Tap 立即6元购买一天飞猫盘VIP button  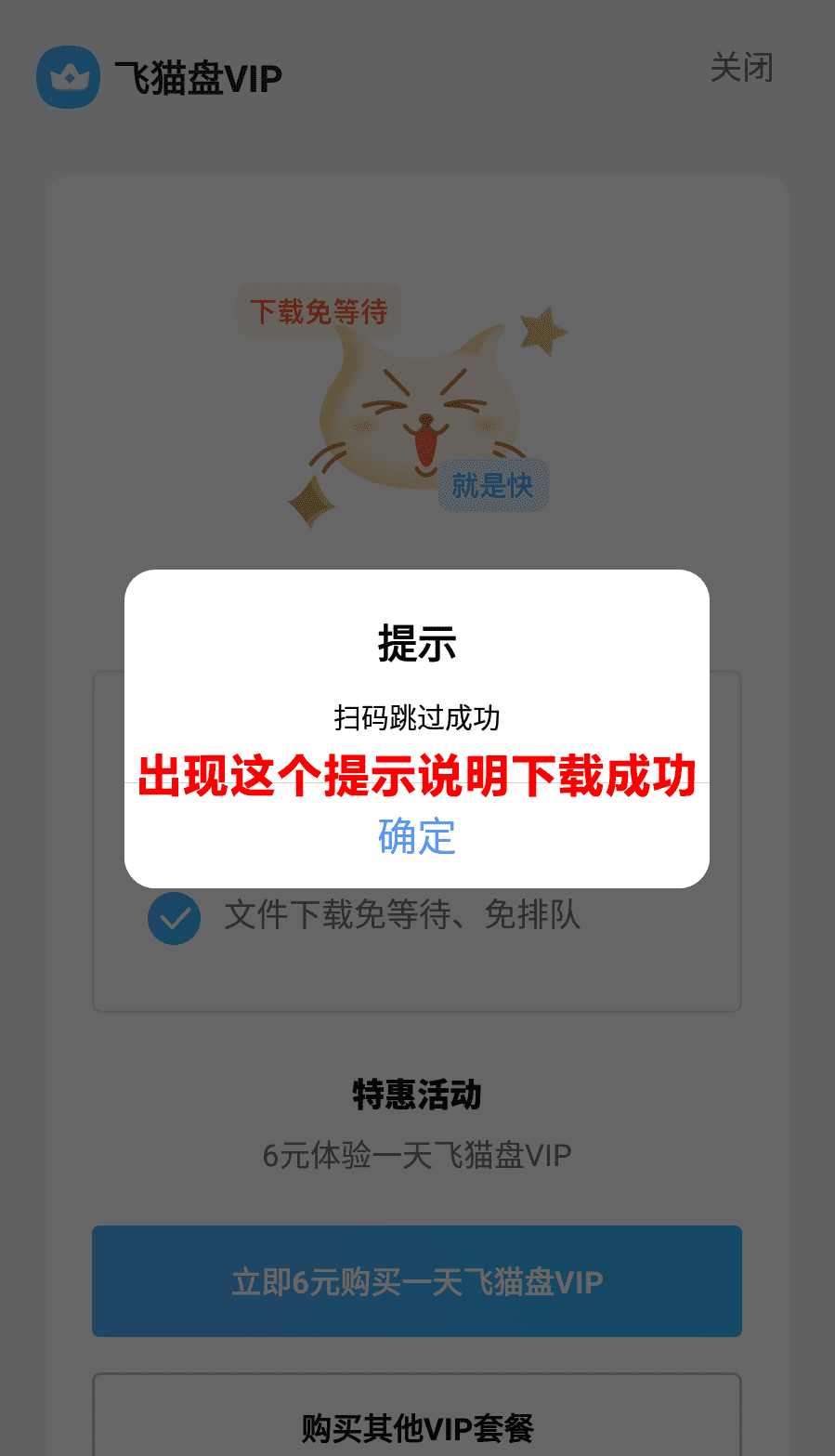click(x=417, y=1281)
